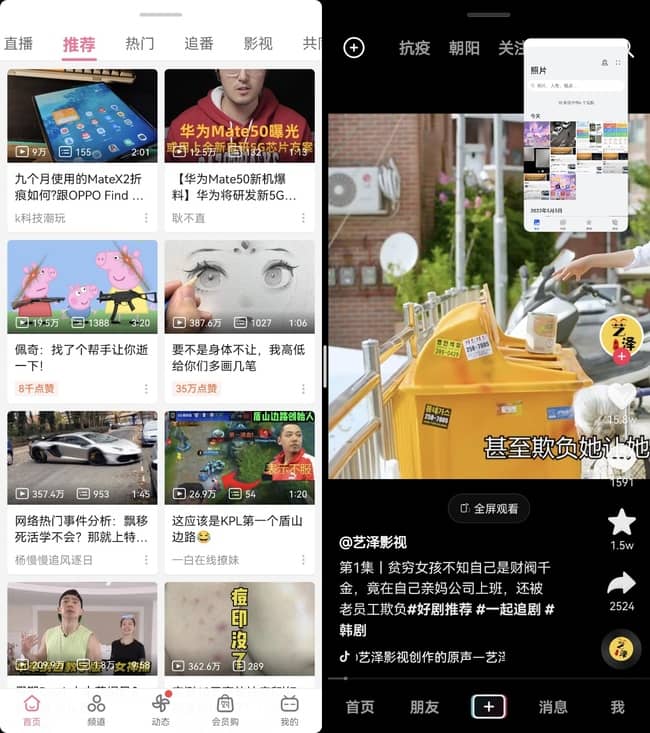Open the overflow menu for 耿不直's video
The height and width of the screenshot is (733, 650).
click(303, 218)
